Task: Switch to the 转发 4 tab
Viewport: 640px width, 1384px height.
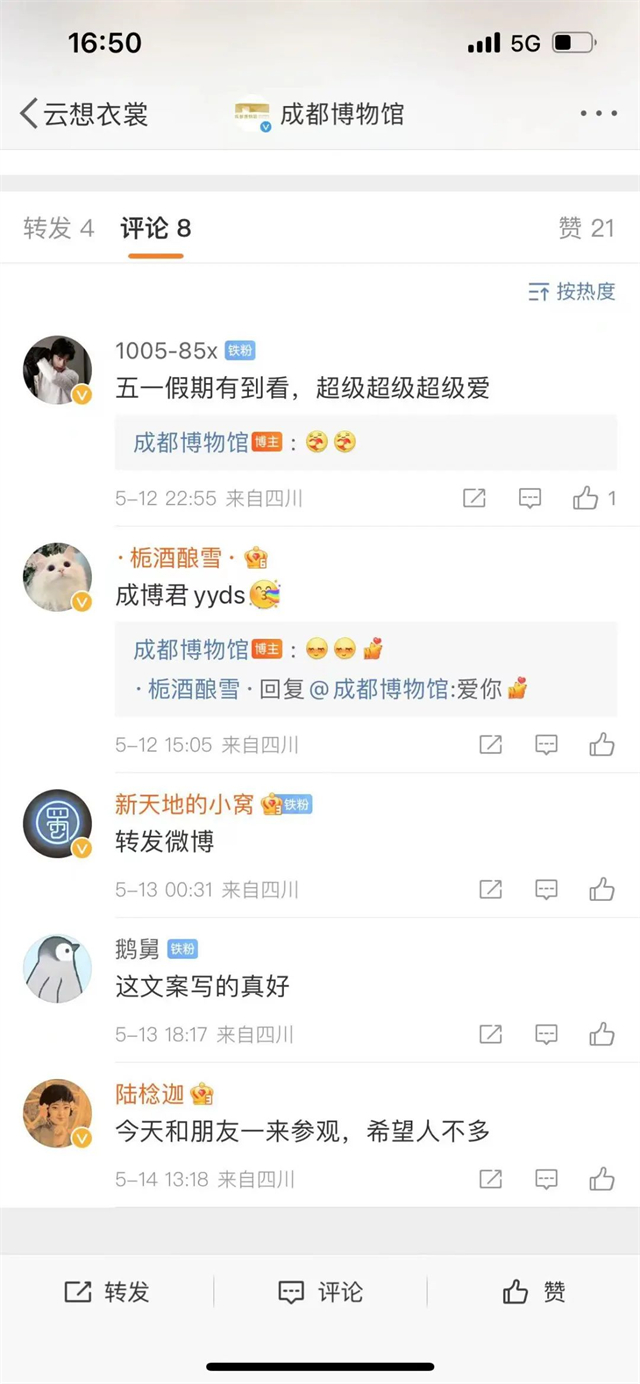Action: [59, 229]
